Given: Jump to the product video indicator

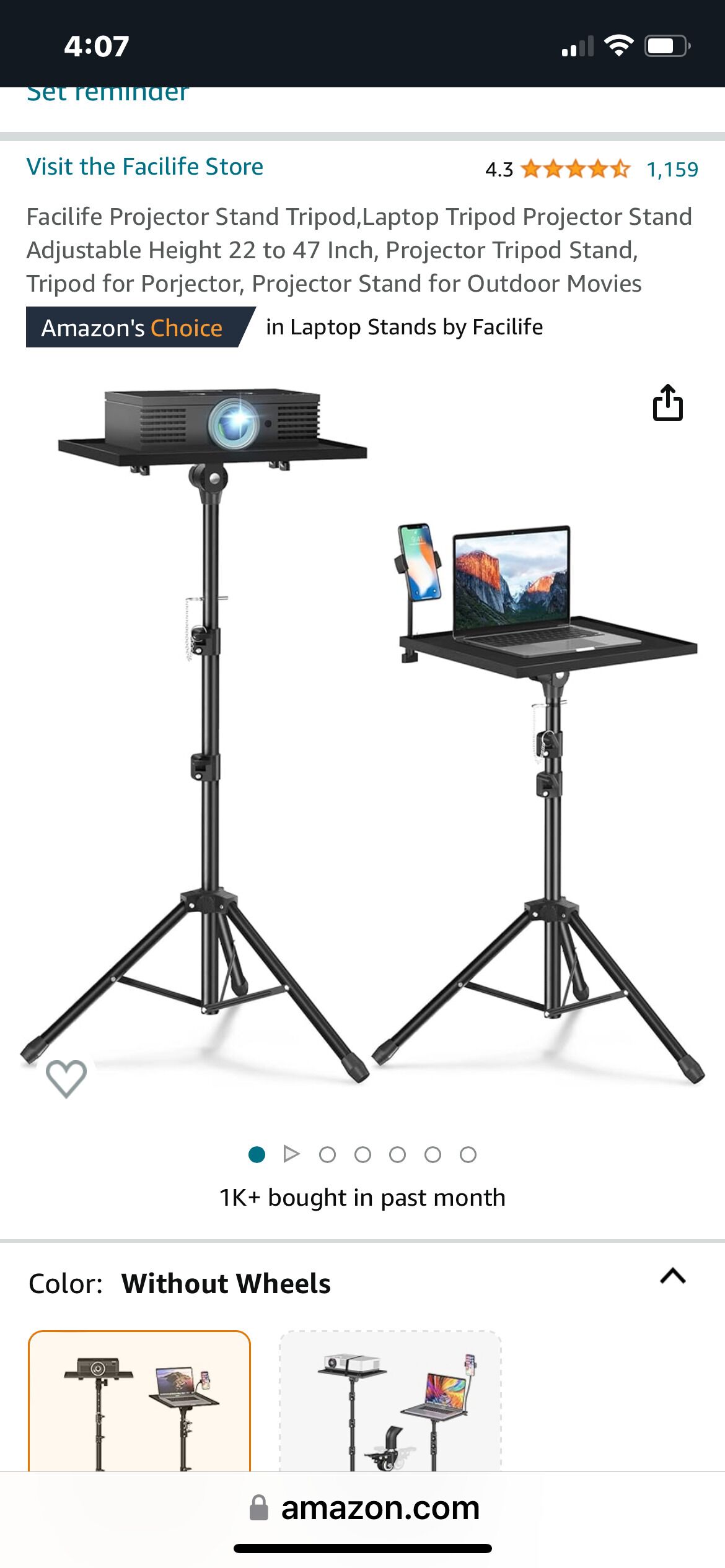Looking at the screenshot, I should (x=291, y=1154).
